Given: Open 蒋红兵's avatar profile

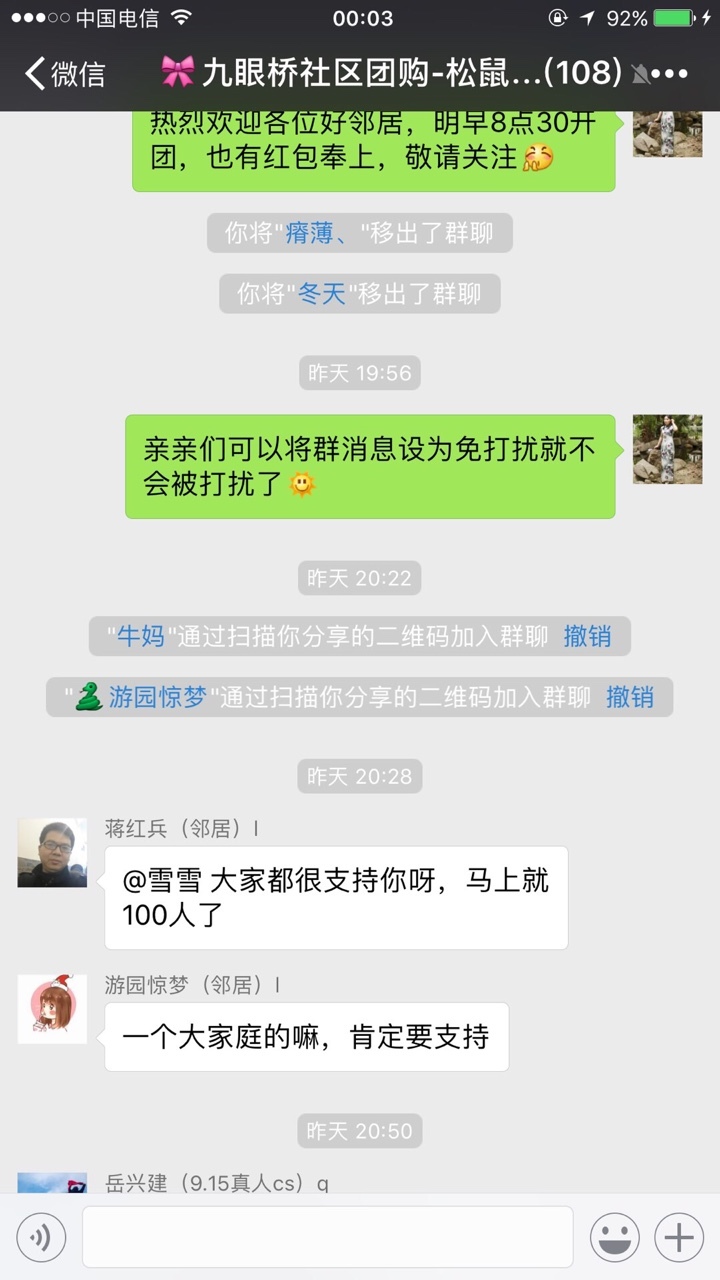Looking at the screenshot, I should 52,853.
